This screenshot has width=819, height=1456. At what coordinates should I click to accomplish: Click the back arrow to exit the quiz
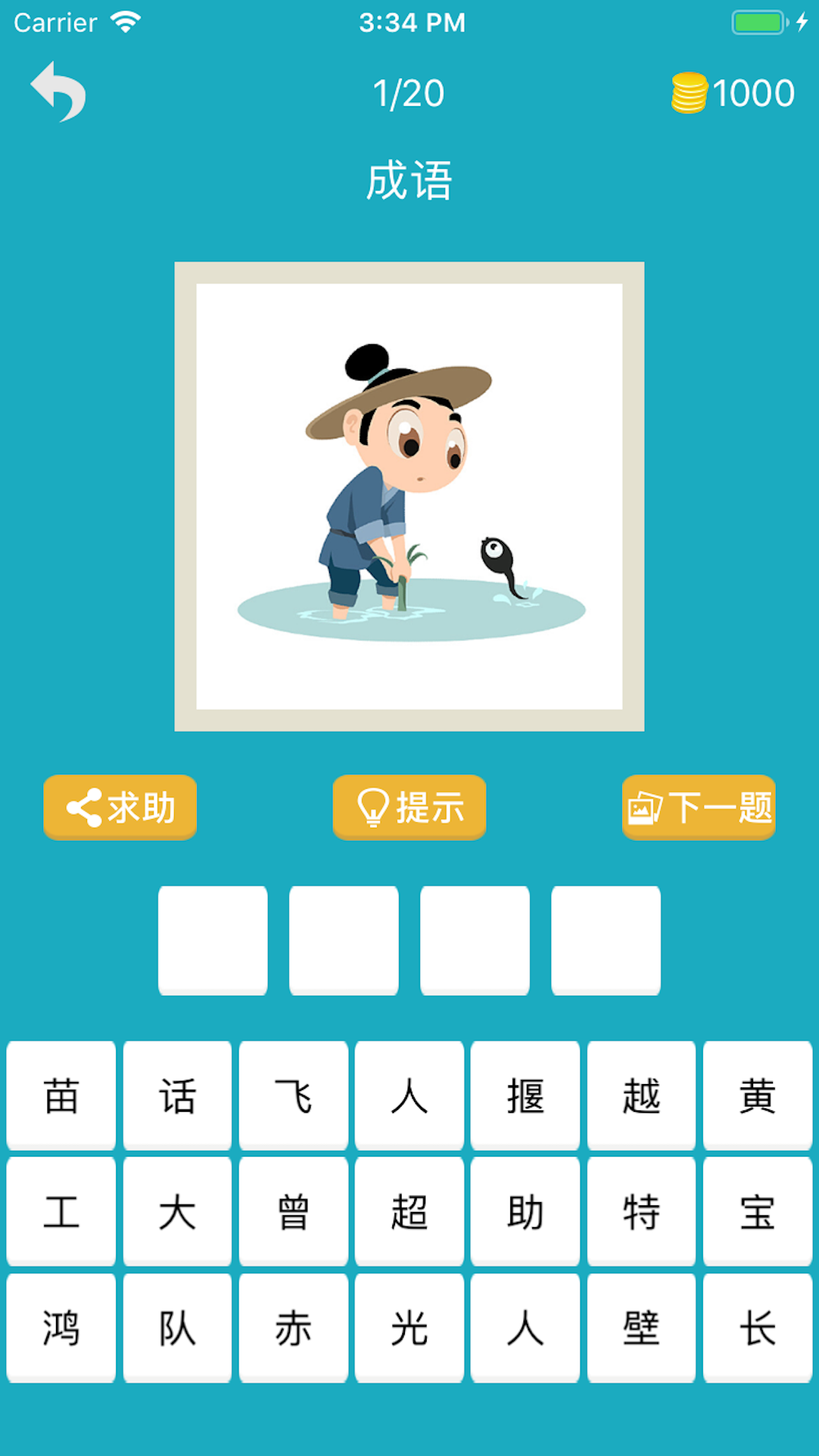[58, 92]
